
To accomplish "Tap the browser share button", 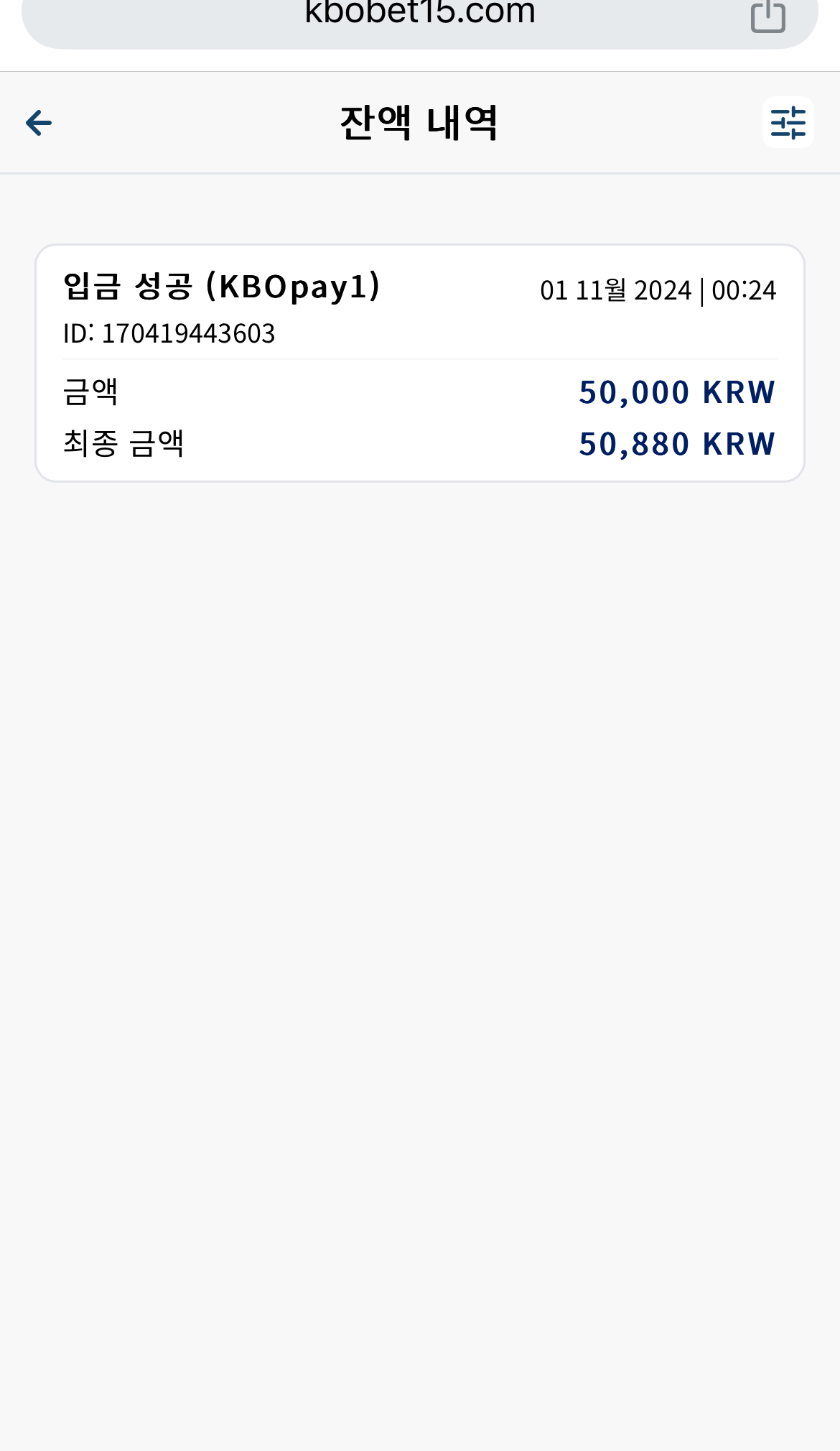I will tap(767, 15).
